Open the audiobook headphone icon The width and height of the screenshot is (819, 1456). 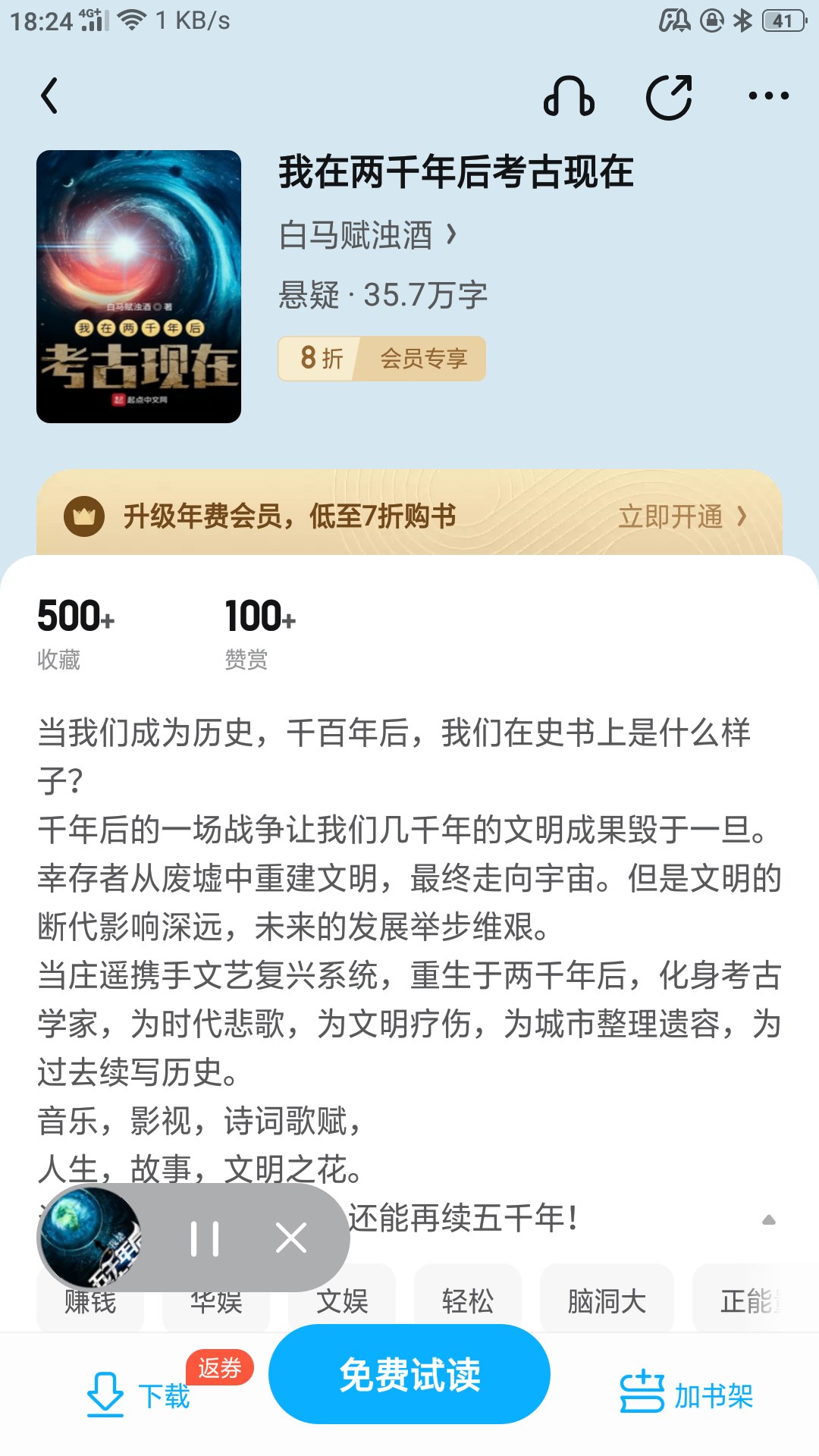coord(569,96)
